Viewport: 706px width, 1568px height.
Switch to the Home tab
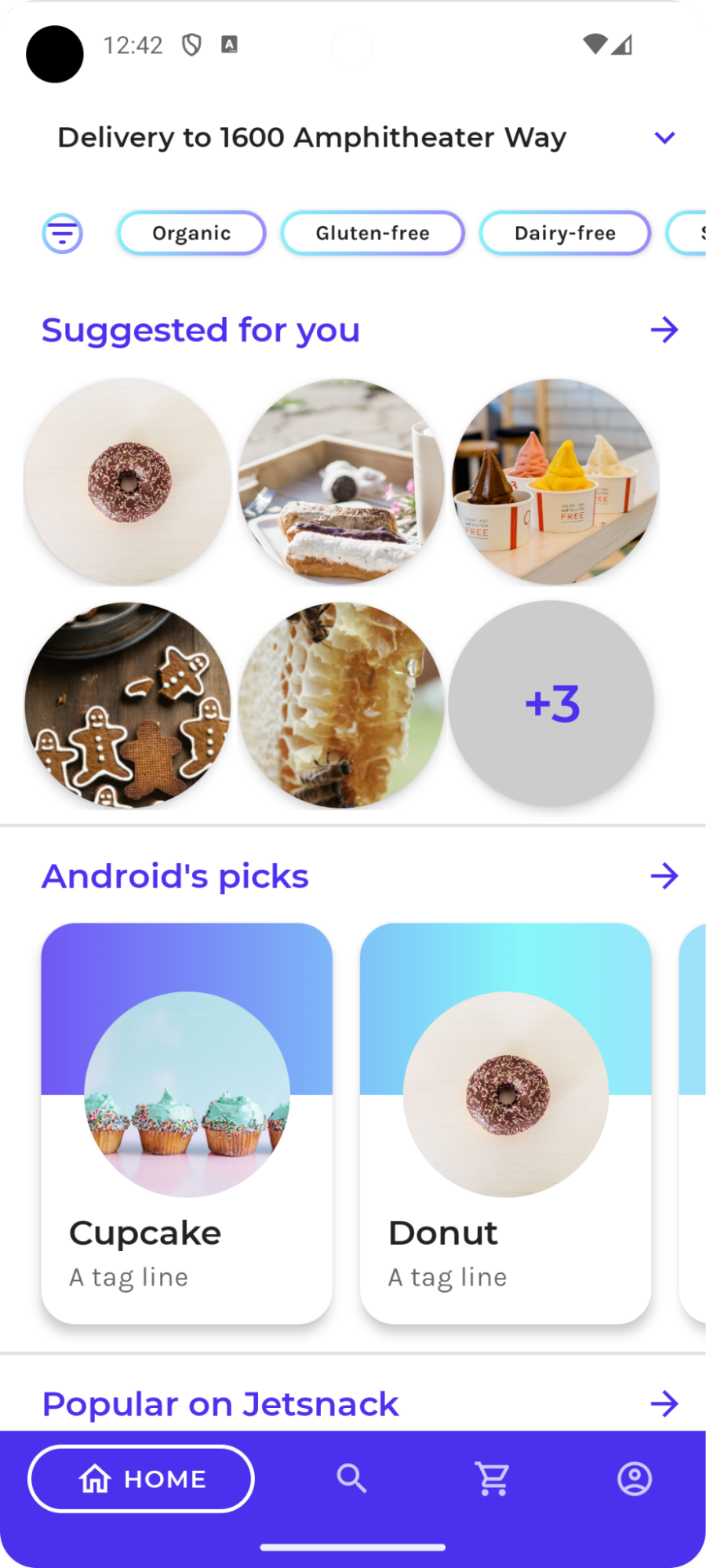(x=141, y=1479)
